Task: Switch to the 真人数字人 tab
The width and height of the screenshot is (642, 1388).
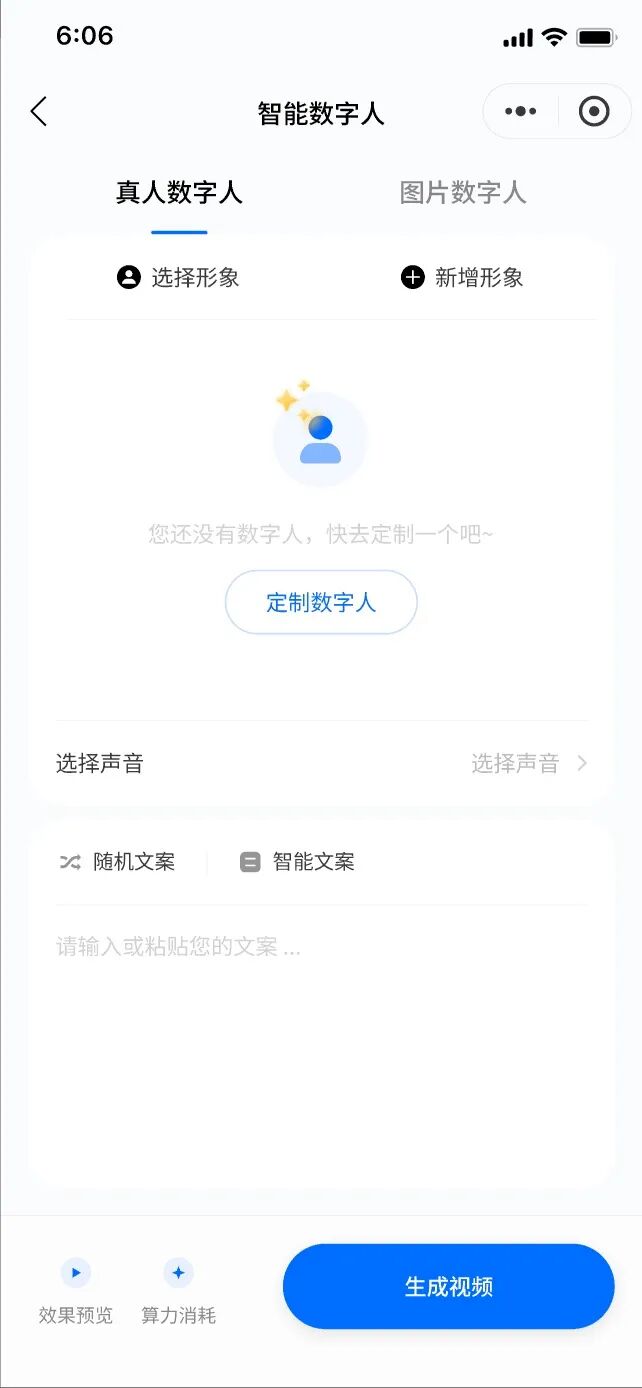Action: click(179, 193)
